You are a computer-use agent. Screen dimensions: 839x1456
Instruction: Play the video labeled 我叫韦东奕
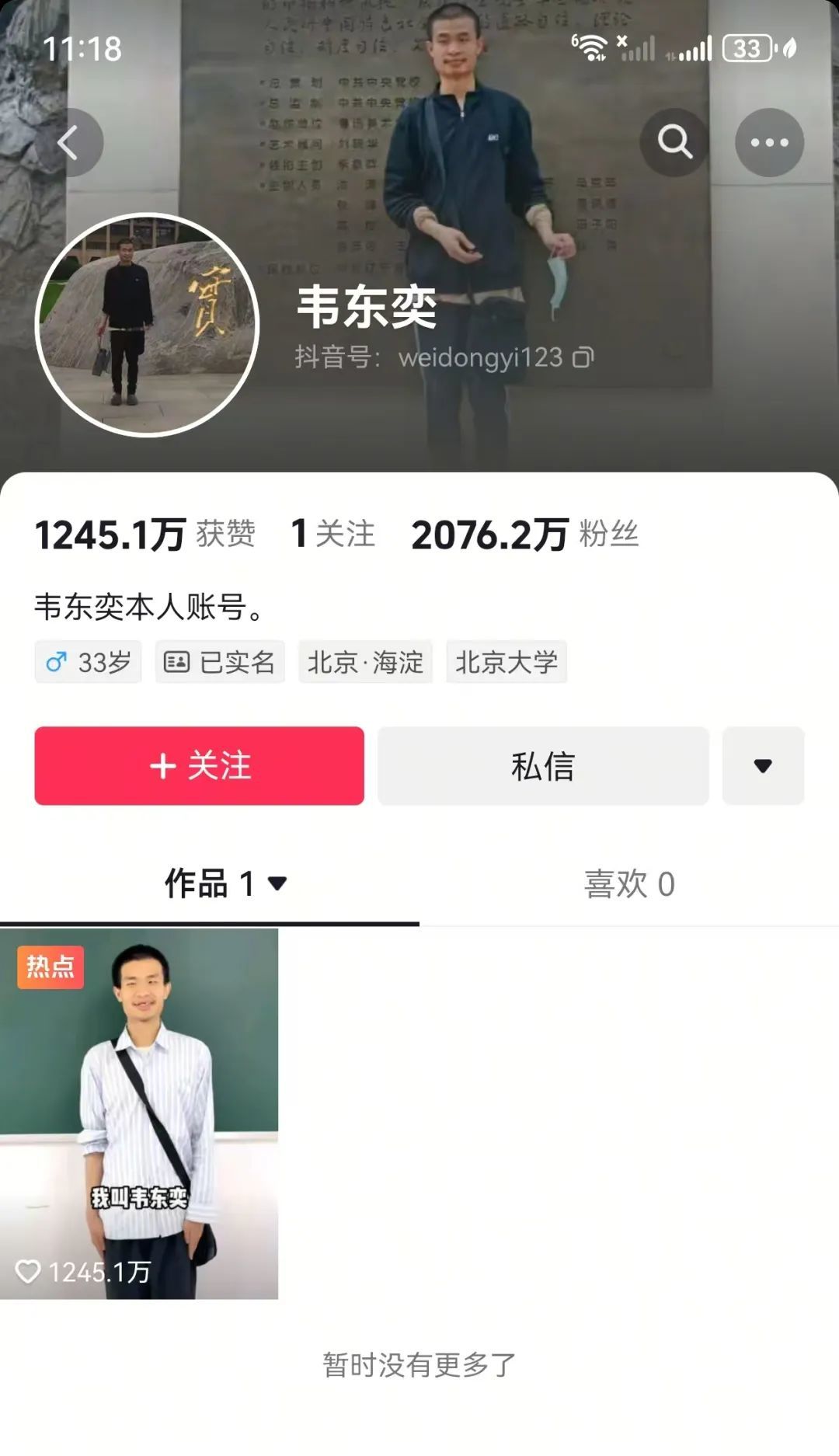pyautogui.click(x=139, y=1113)
